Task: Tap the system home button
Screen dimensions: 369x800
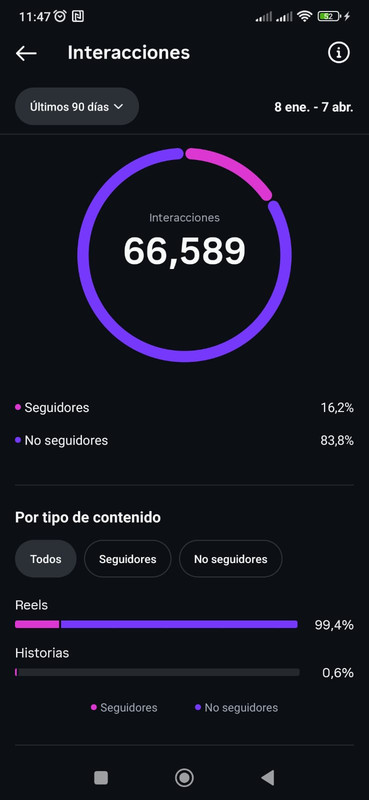Action: tap(184, 778)
